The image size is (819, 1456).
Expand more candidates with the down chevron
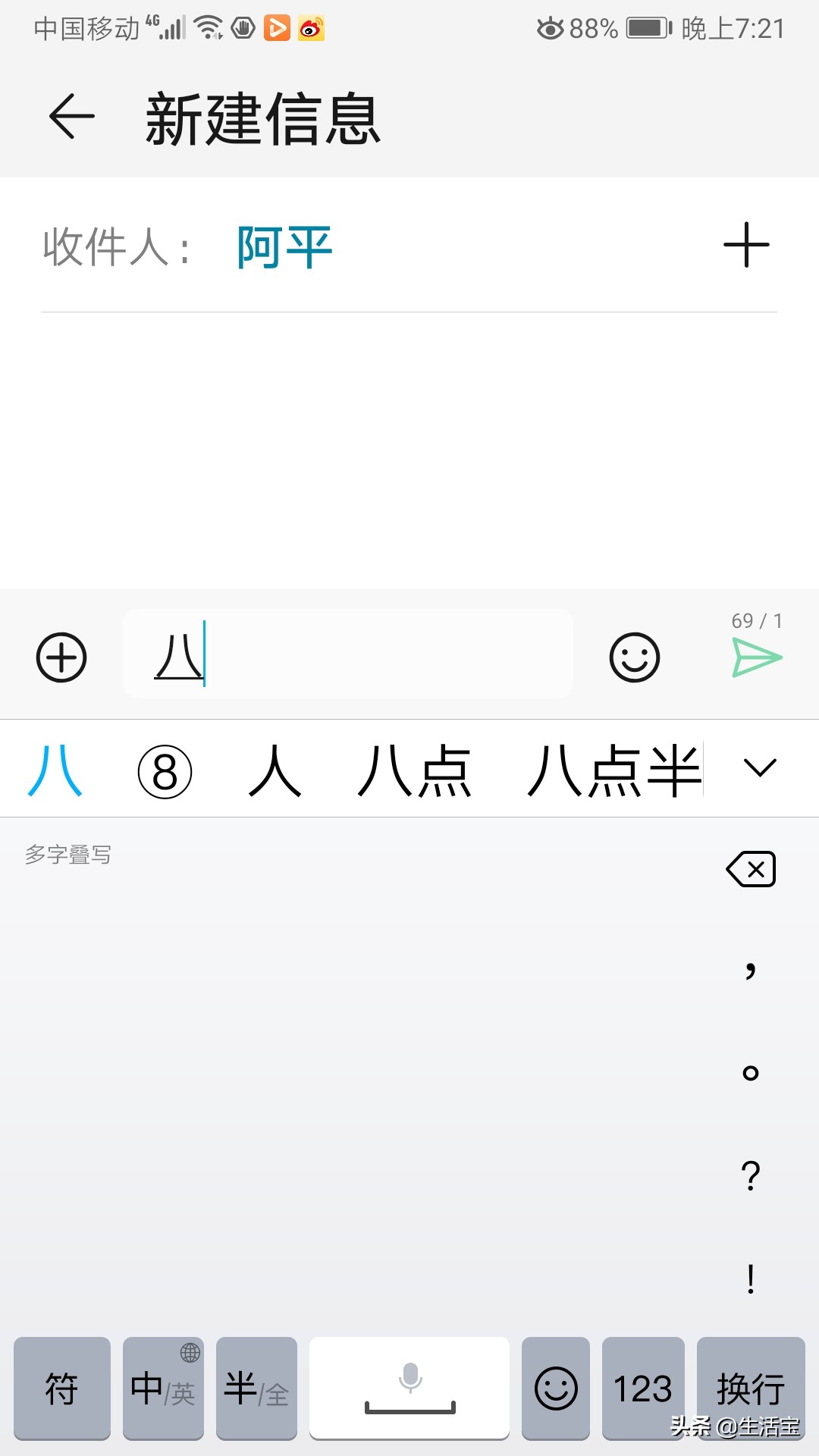point(758,768)
